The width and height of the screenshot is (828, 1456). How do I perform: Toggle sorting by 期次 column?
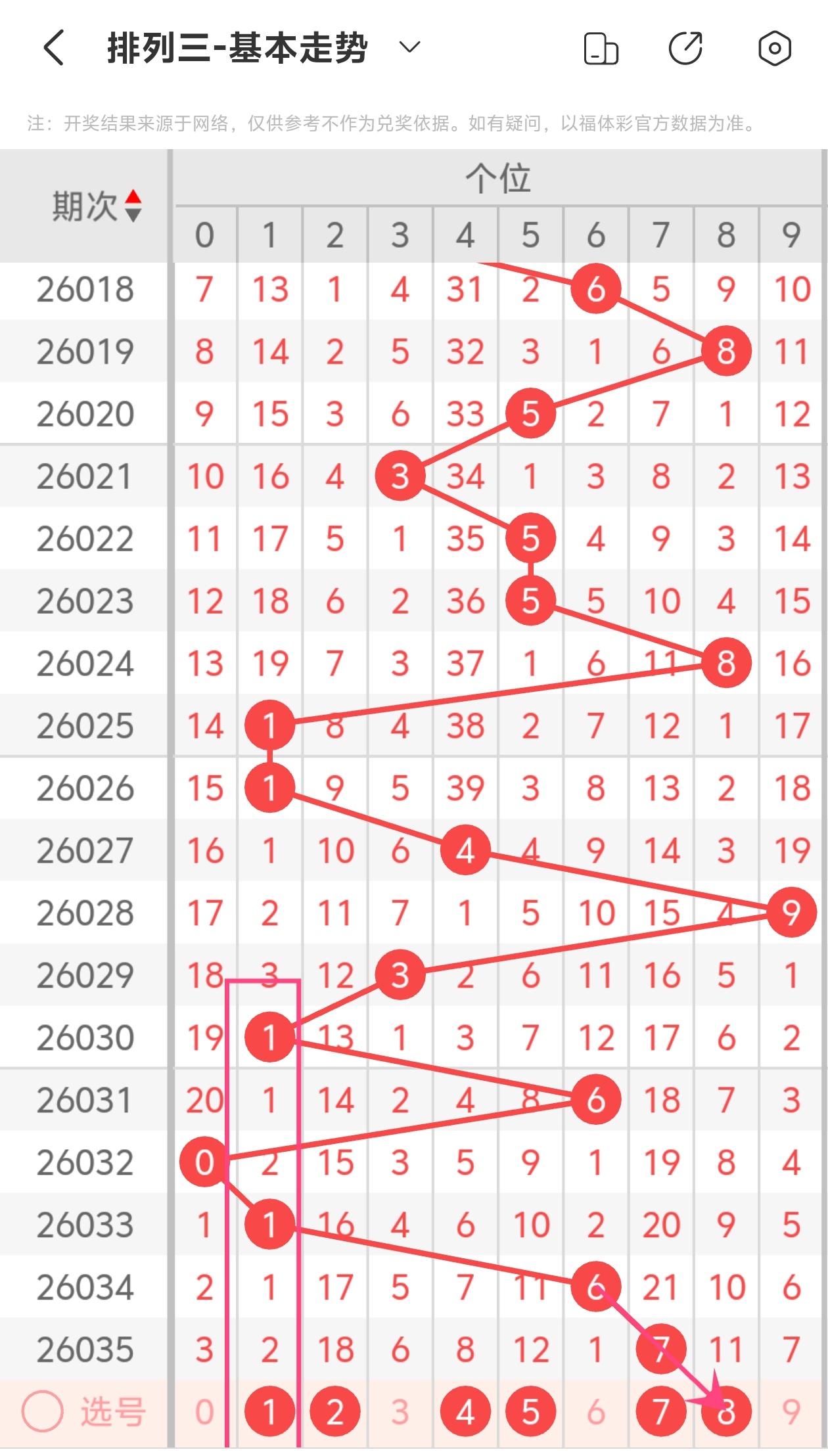click(133, 206)
